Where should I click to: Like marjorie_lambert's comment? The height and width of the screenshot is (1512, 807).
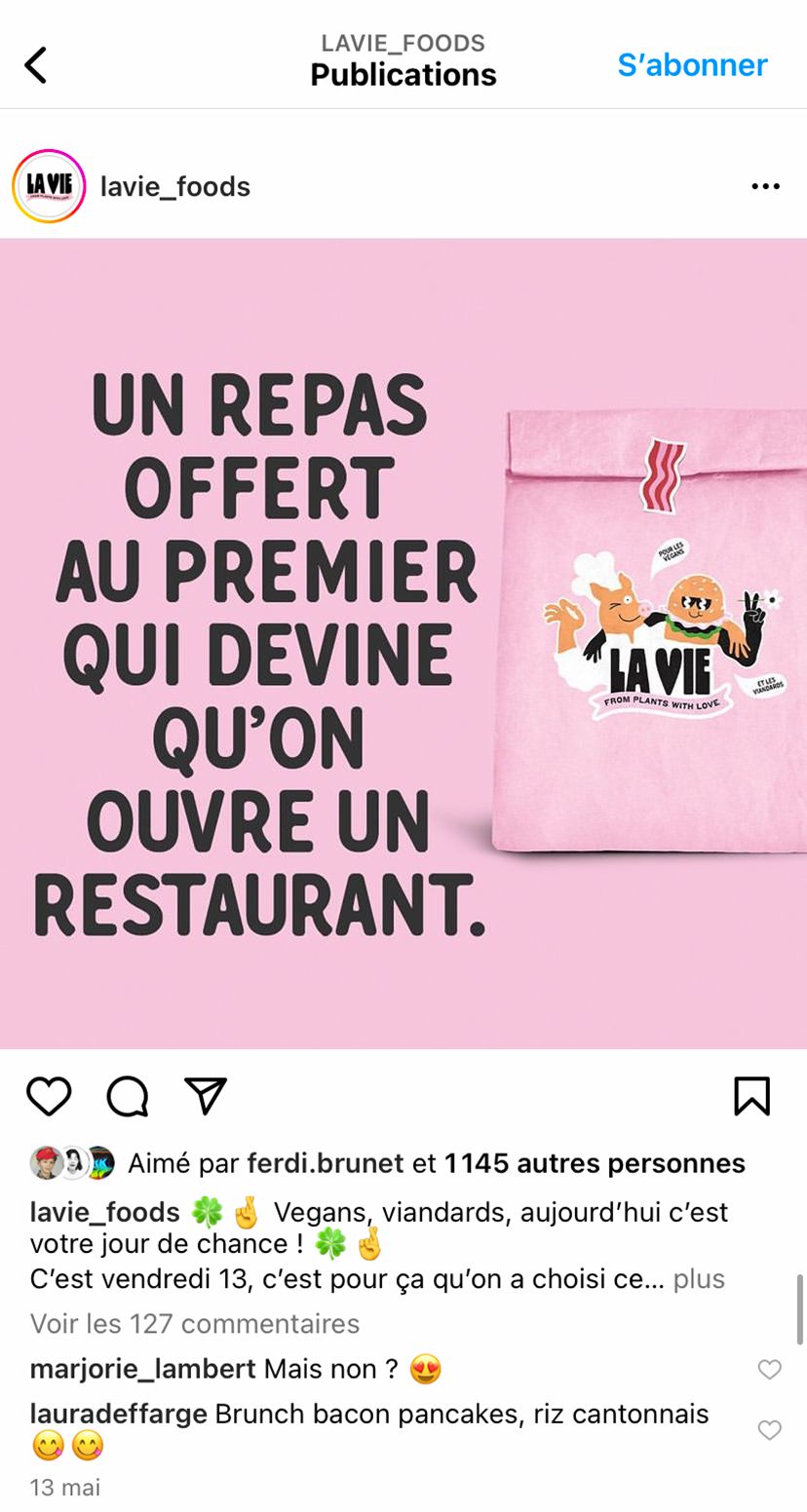pyautogui.click(x=769, y=1369)
